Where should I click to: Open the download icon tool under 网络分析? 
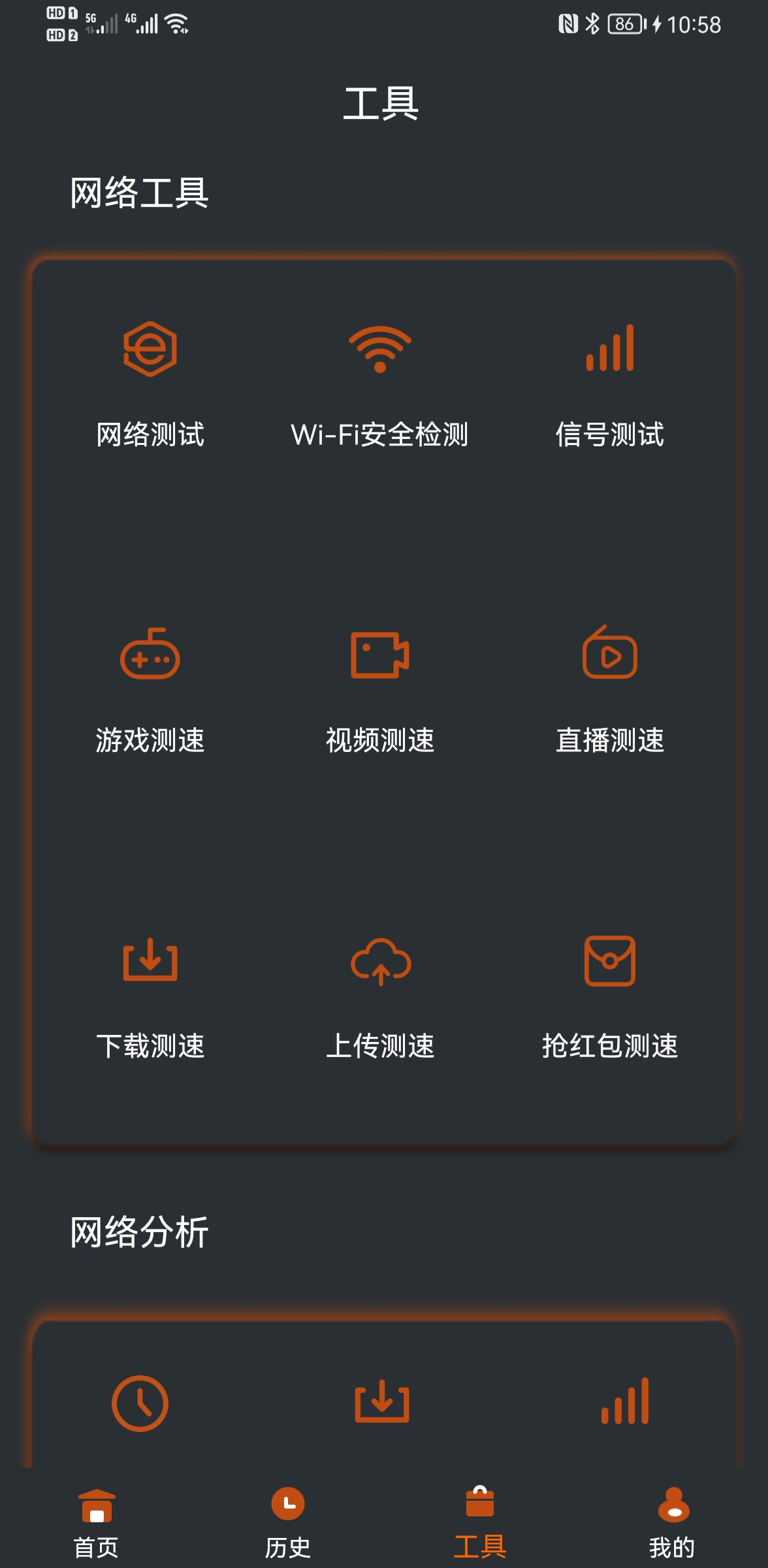[x=382, y=1401]
